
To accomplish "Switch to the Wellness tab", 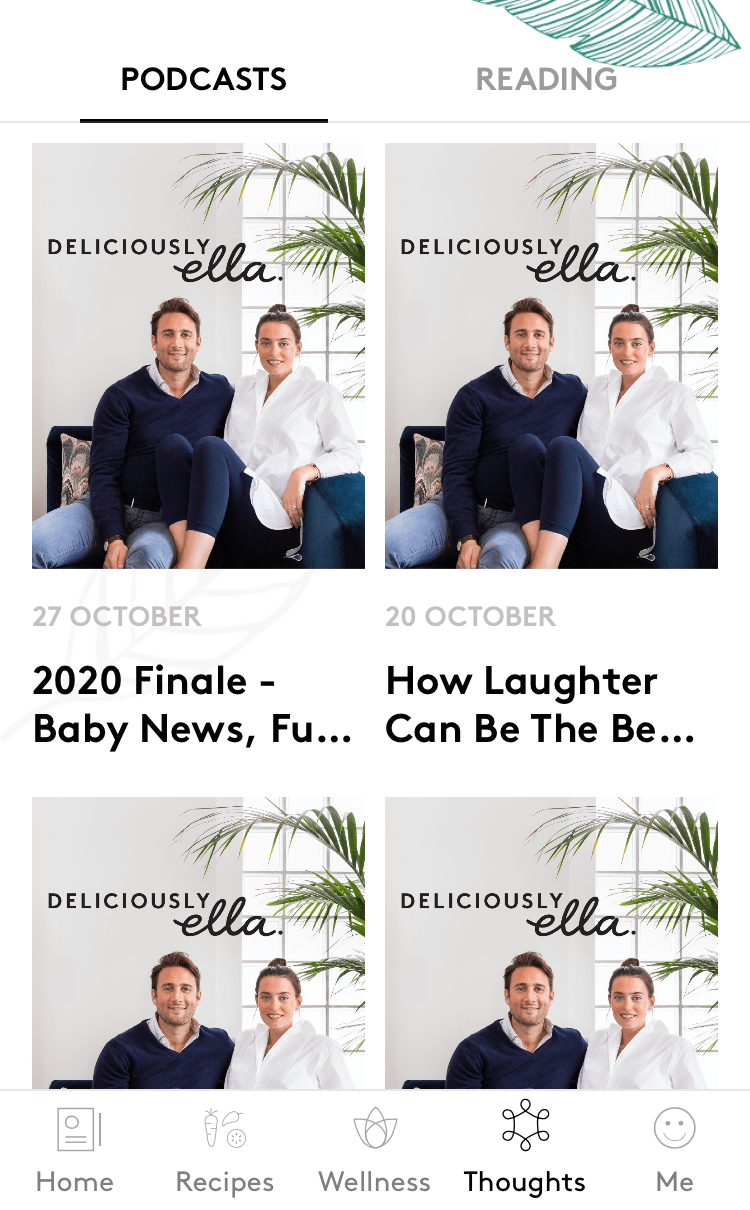I will [375, 1150].
